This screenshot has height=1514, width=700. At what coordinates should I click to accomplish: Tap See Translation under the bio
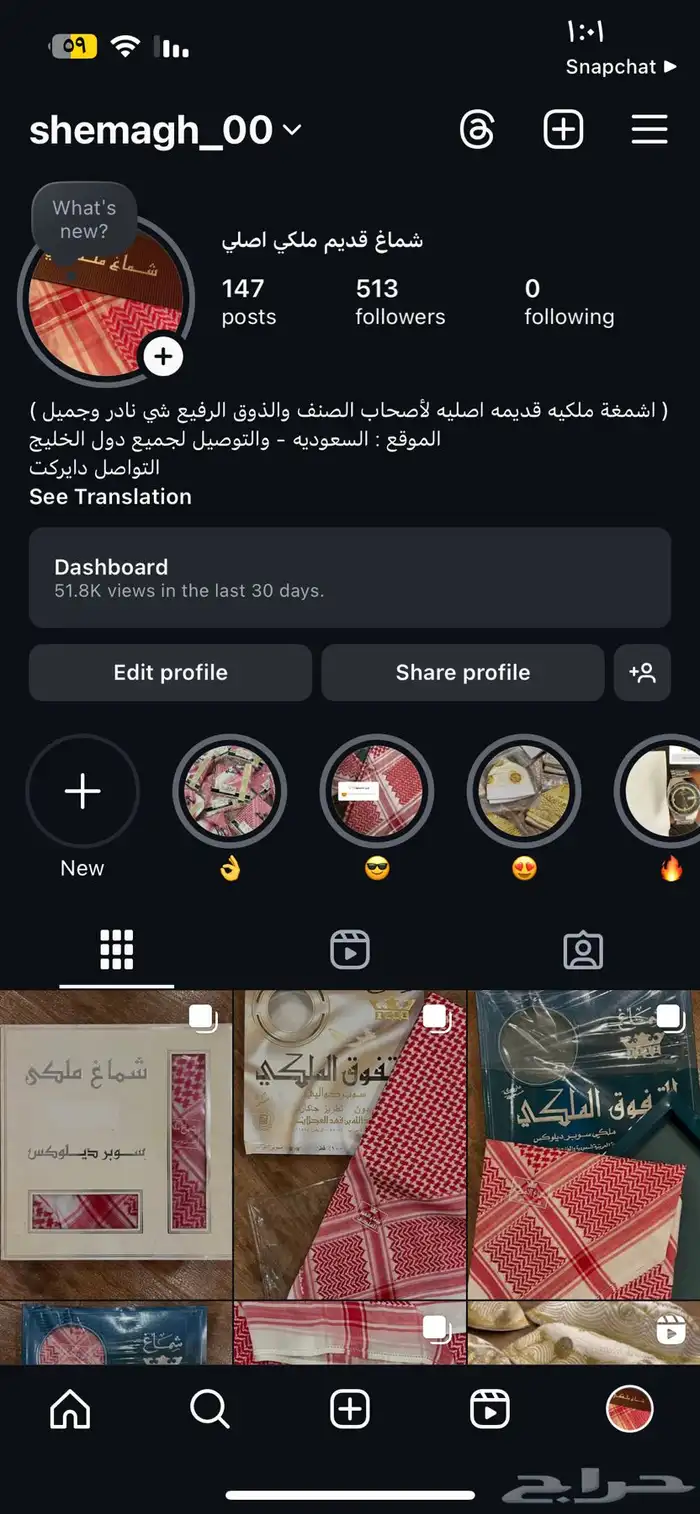click(x=110, y=497)
